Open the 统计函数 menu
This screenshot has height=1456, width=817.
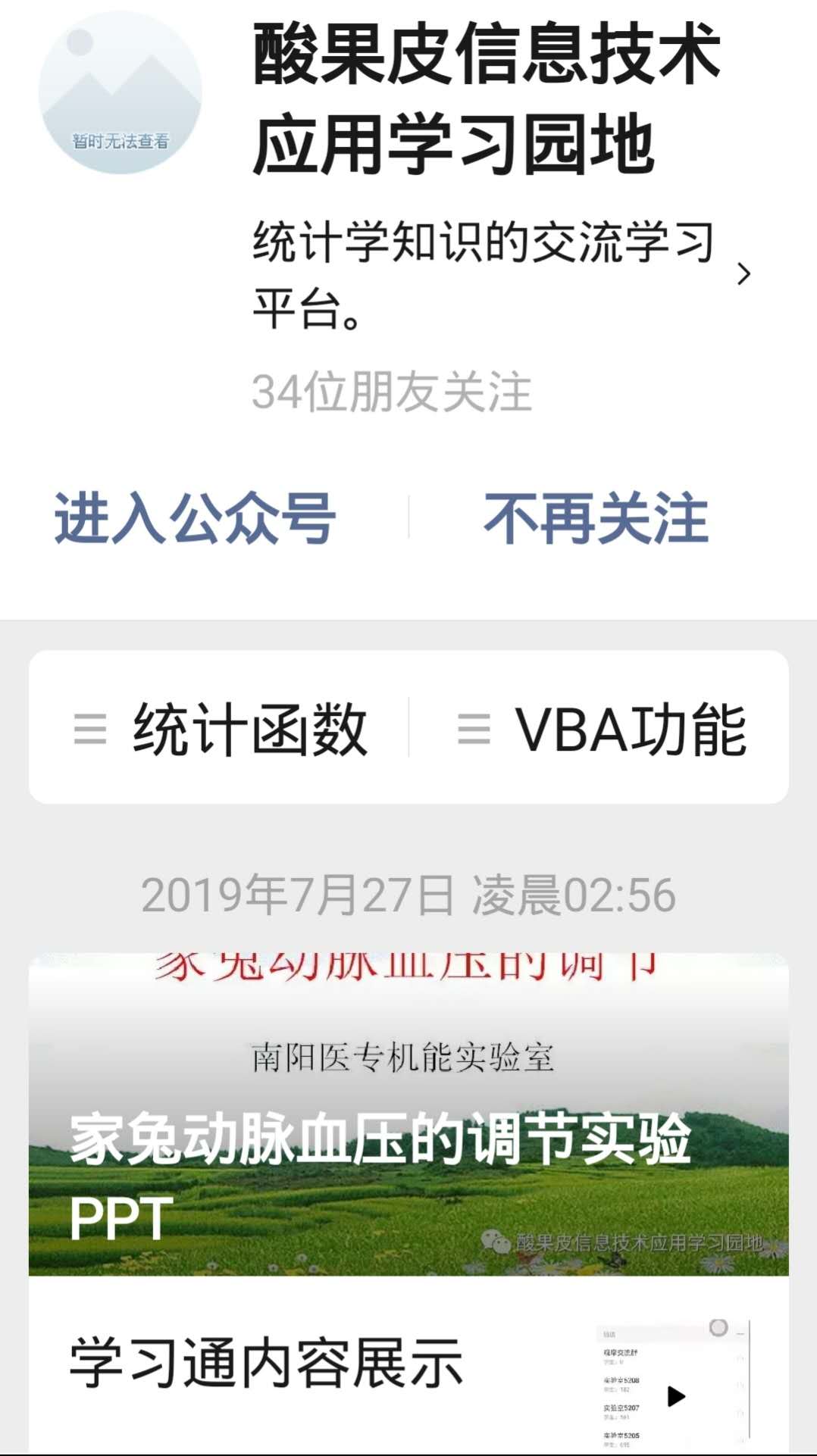point(220,729)
